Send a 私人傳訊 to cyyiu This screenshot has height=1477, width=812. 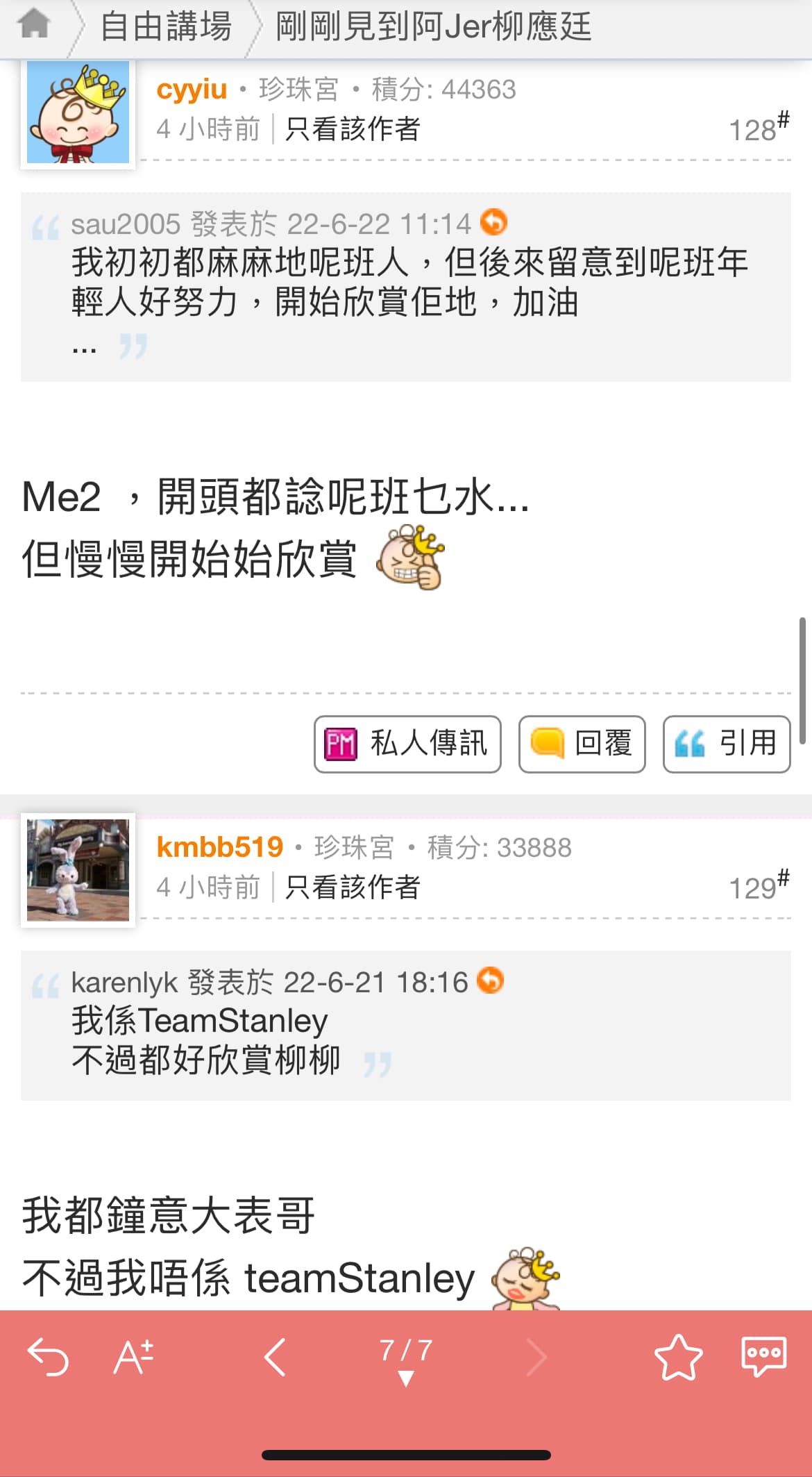coord(407,744)
